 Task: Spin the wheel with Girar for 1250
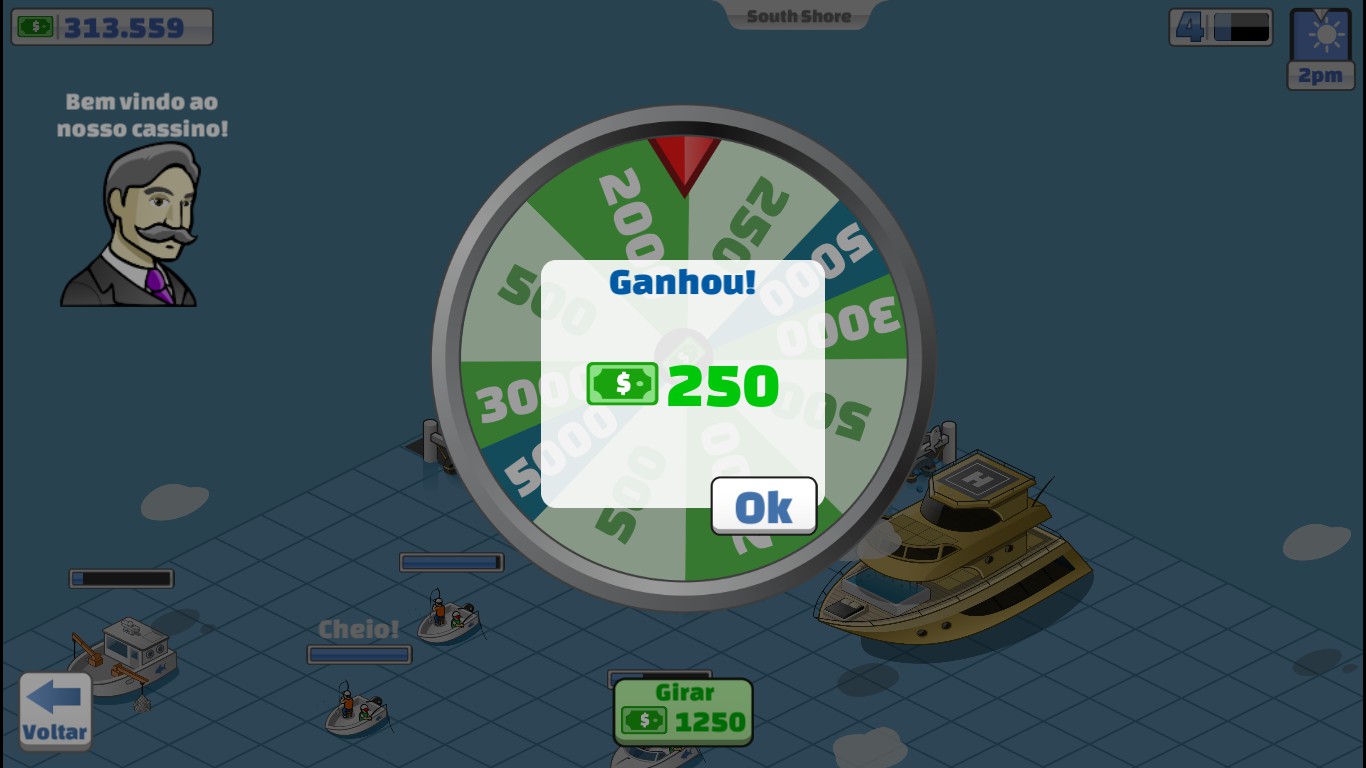pos(683,711)
